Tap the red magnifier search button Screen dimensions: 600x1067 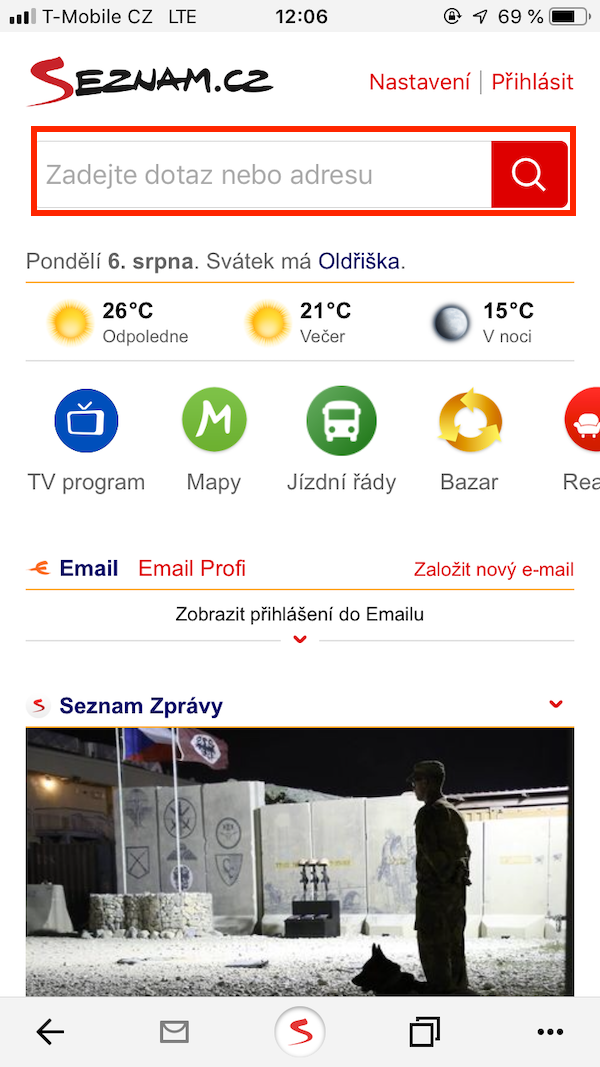coord(529,175)
